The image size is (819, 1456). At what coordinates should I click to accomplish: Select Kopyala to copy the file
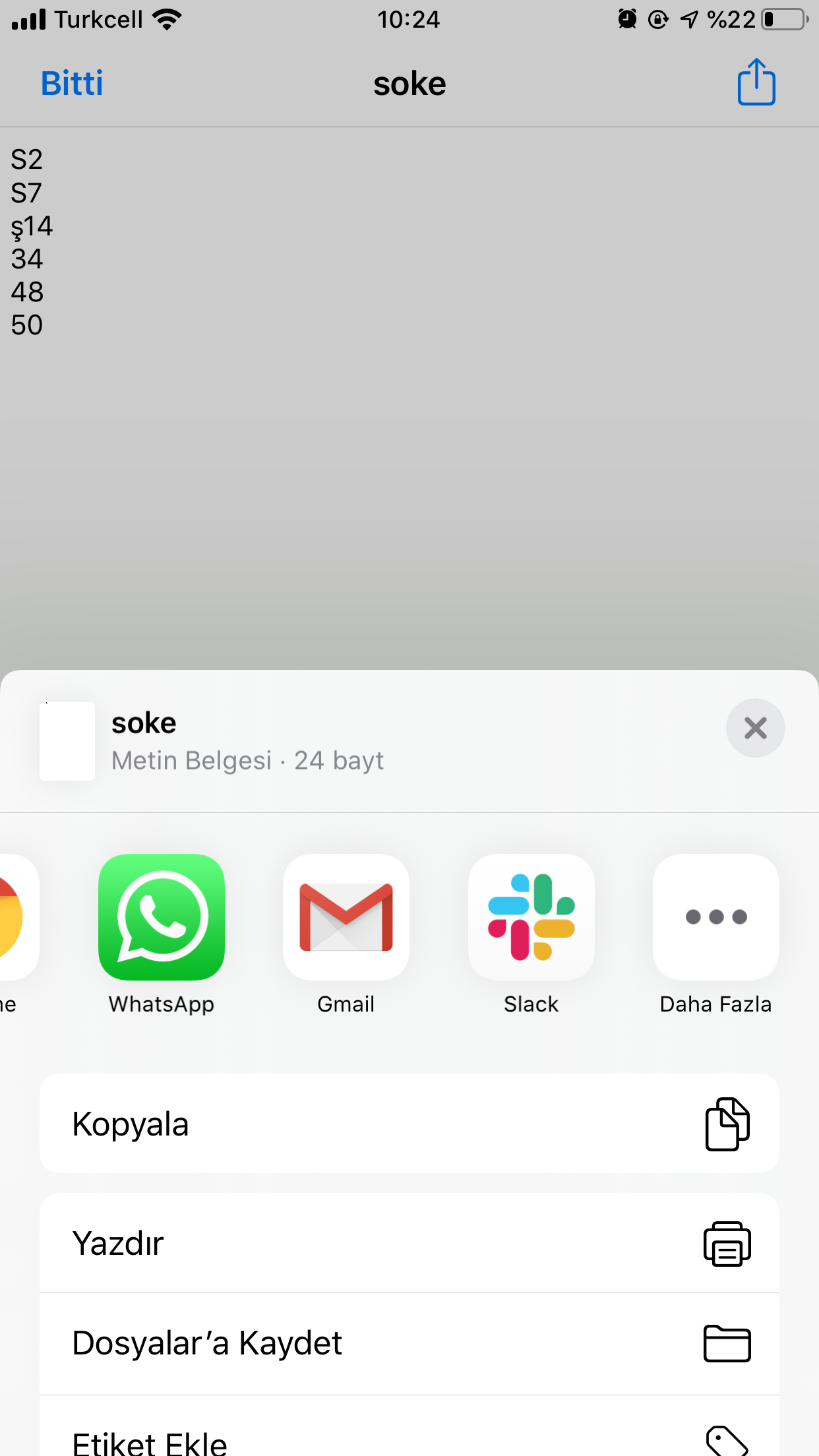pos(409,1124)
